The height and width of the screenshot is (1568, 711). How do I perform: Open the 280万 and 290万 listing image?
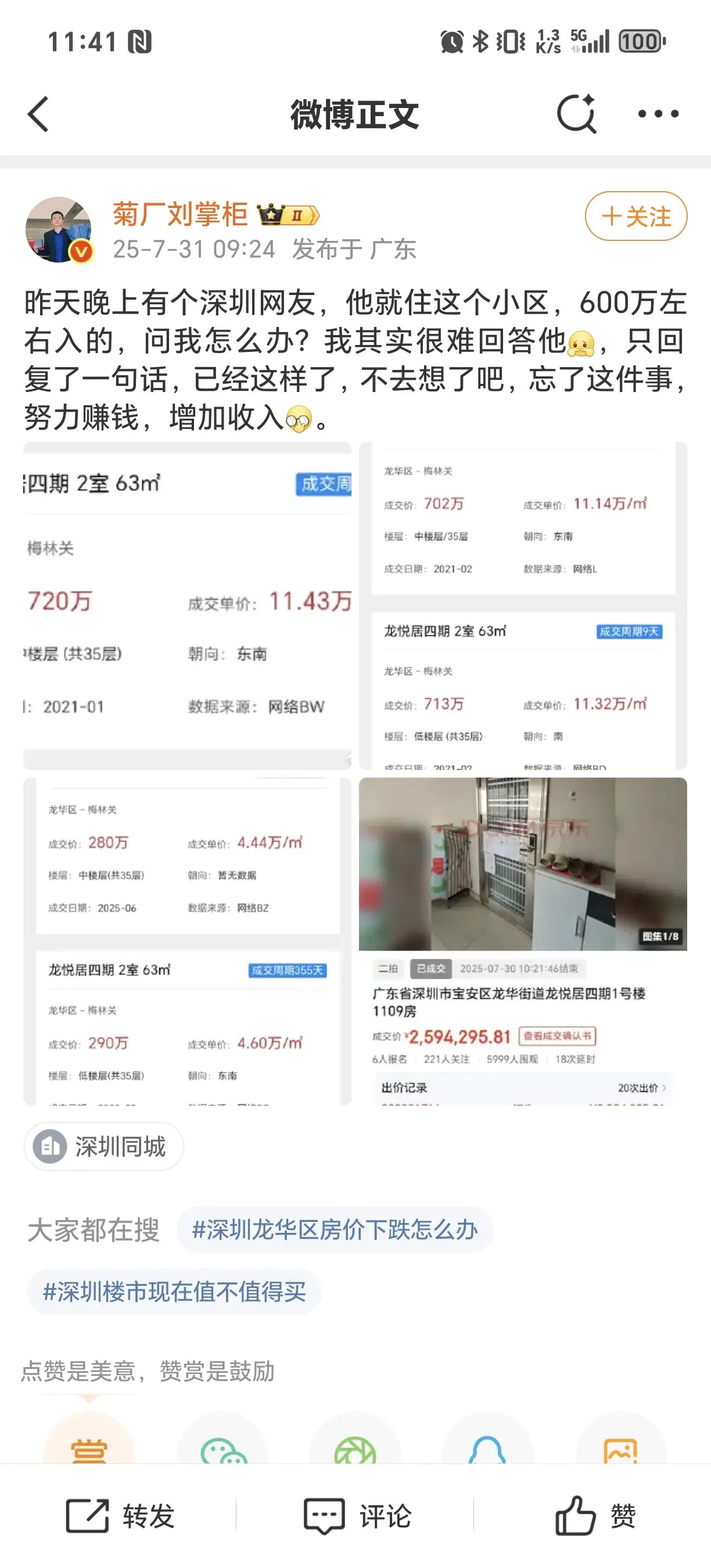point(187,941)
